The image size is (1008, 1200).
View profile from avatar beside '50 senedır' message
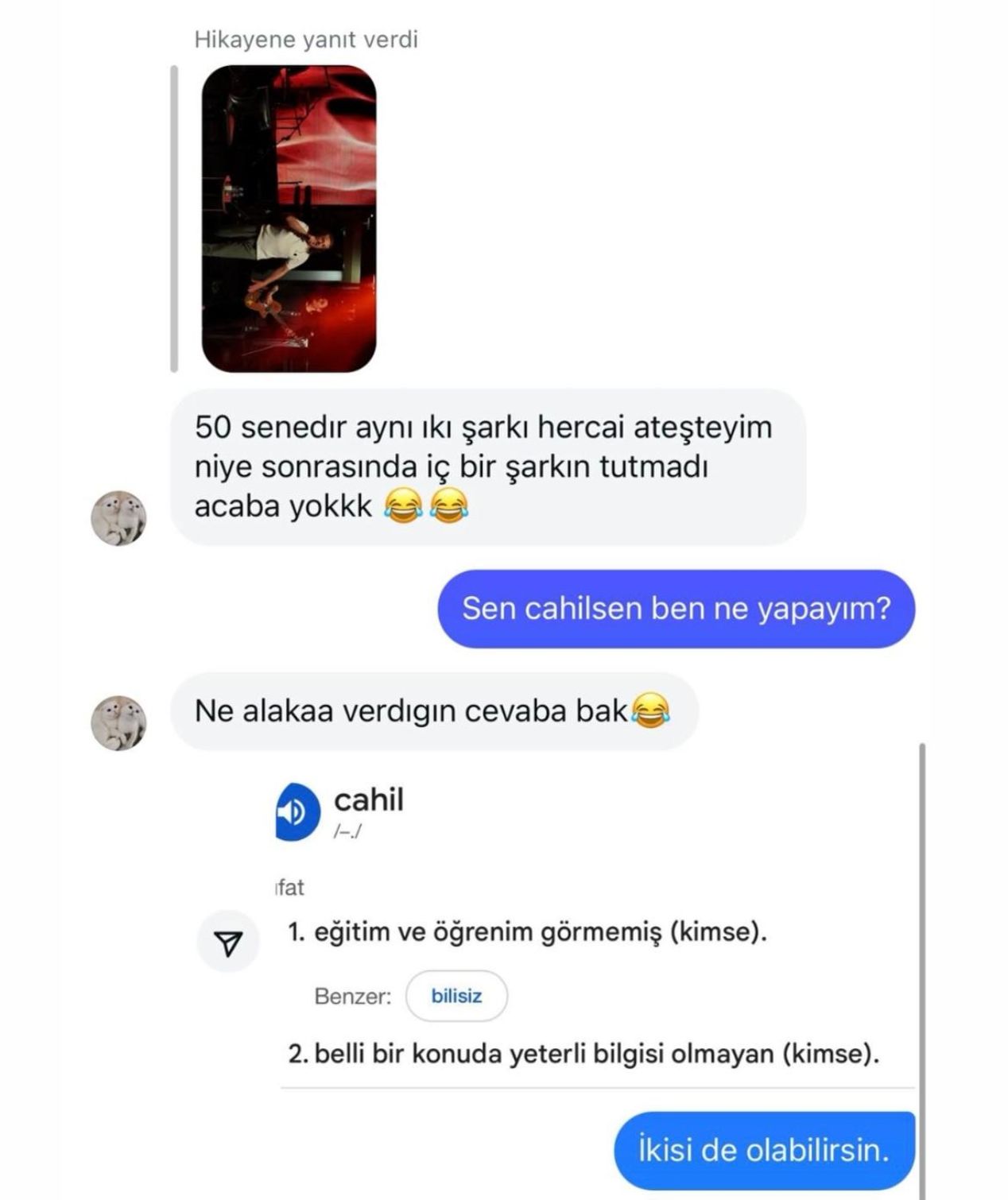coord(118,518)
